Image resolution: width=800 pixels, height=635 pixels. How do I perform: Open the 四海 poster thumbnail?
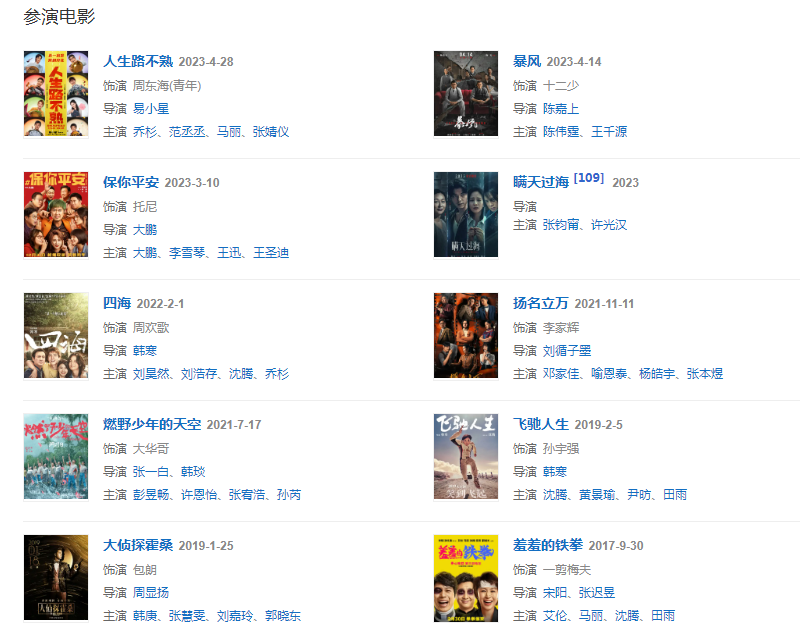click(56, 335)
